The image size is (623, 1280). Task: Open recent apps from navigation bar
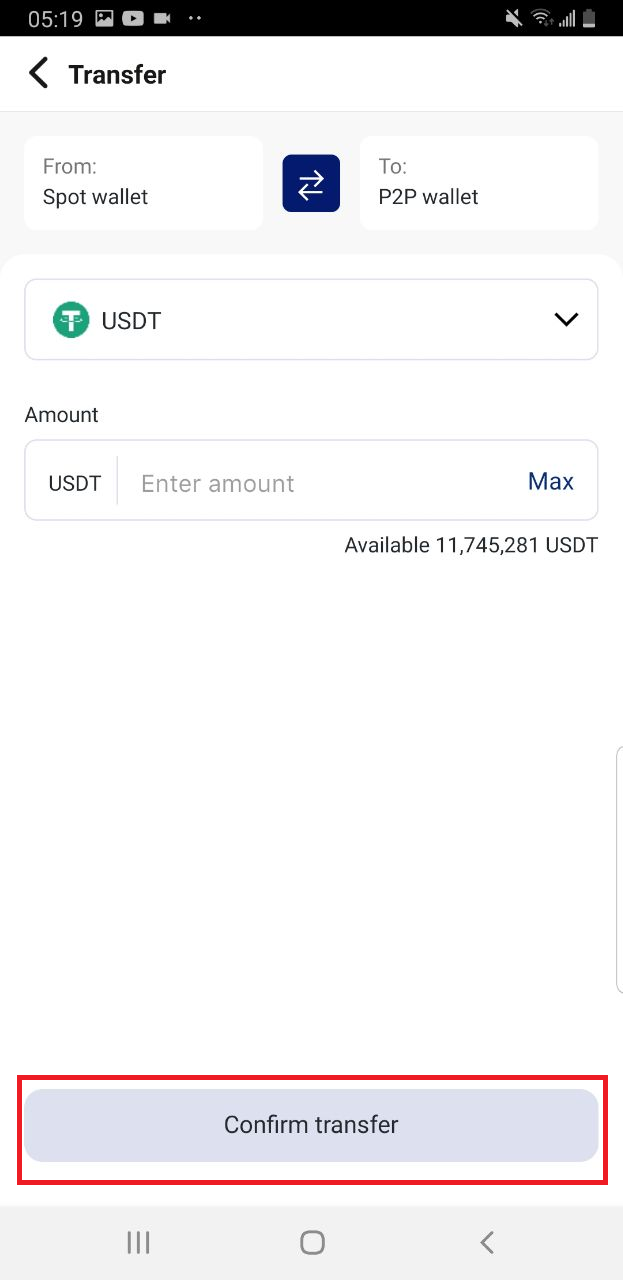click(x=138, y=1242)
